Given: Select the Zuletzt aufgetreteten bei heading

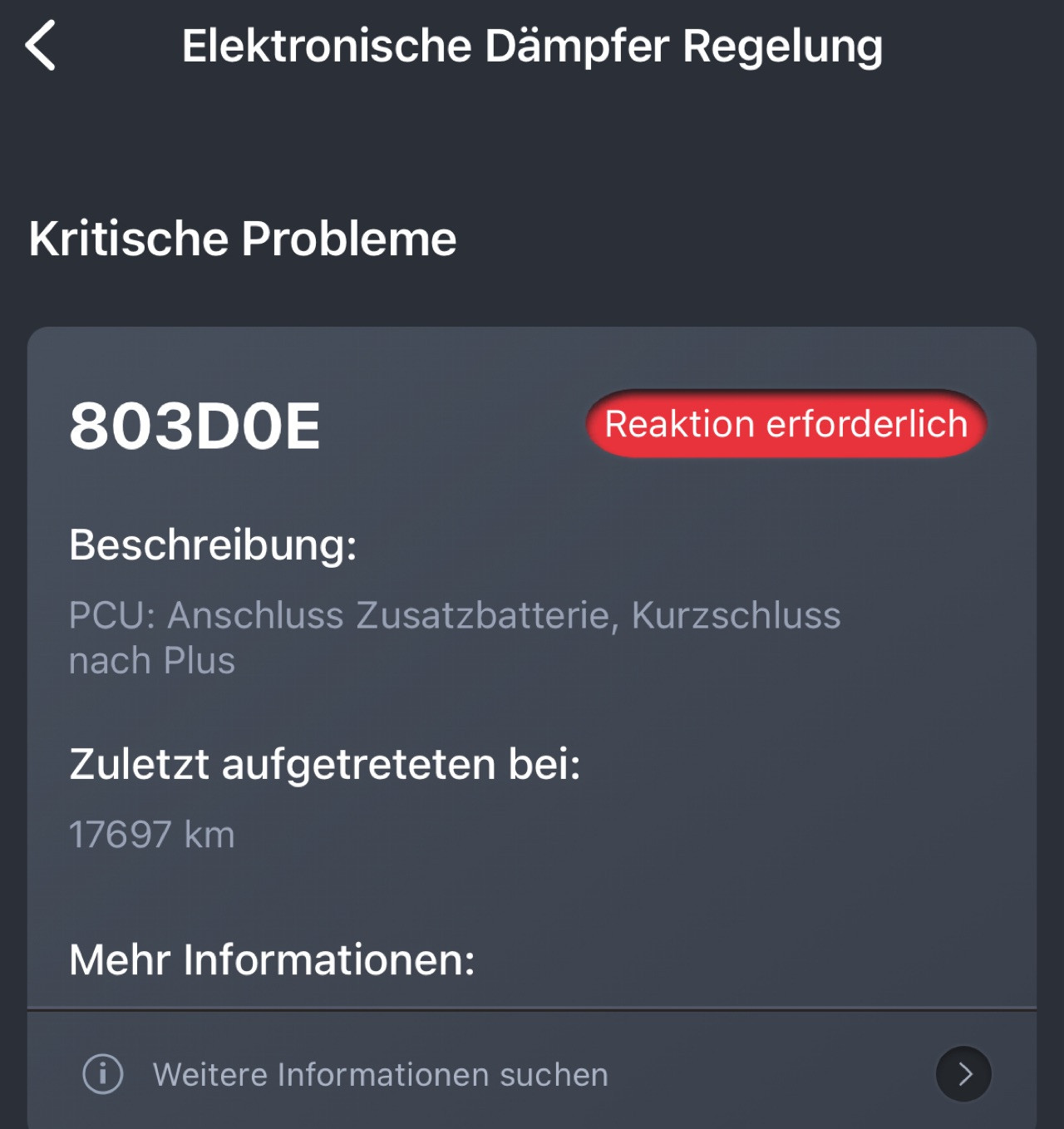Looking at the screenshot, I should pos(327,762).
